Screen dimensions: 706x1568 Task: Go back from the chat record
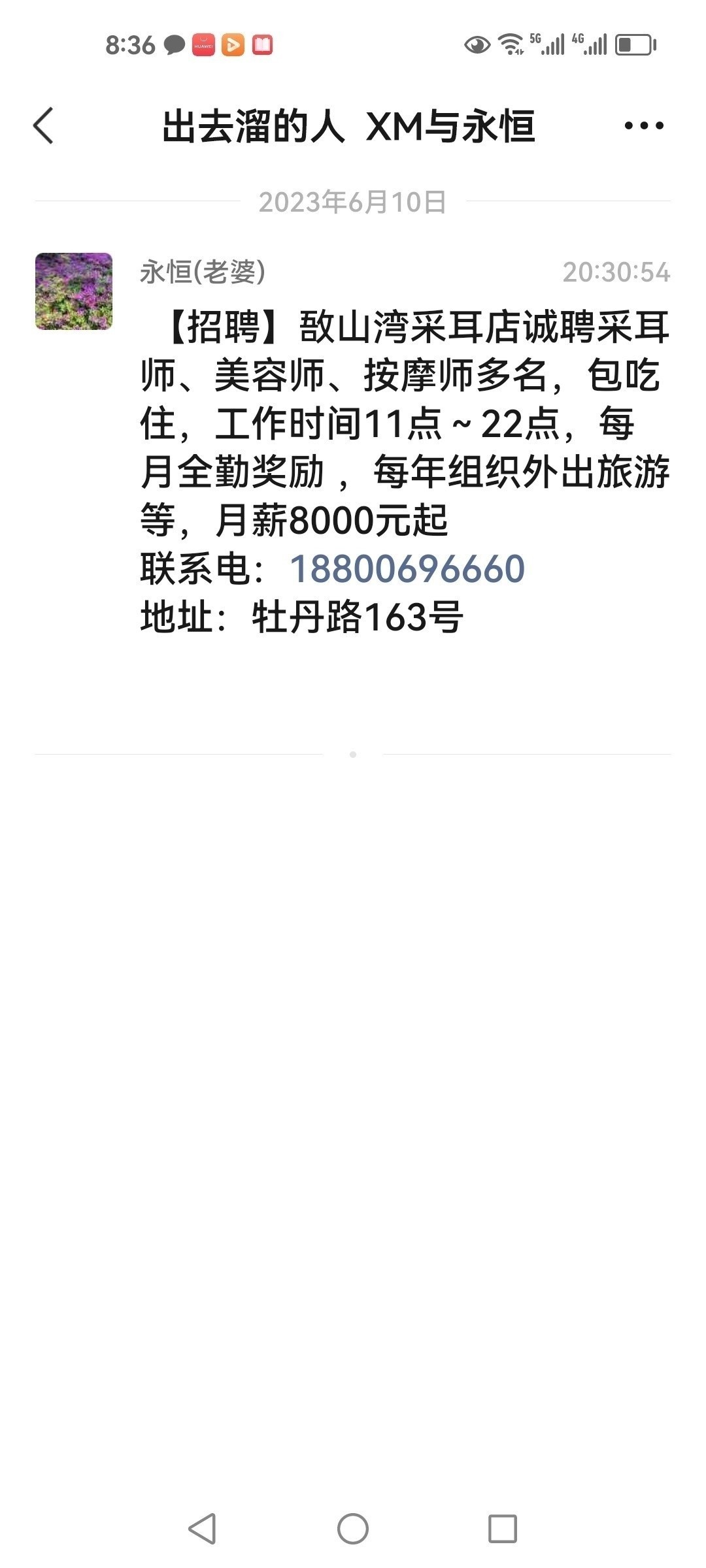tap(44, 125)
